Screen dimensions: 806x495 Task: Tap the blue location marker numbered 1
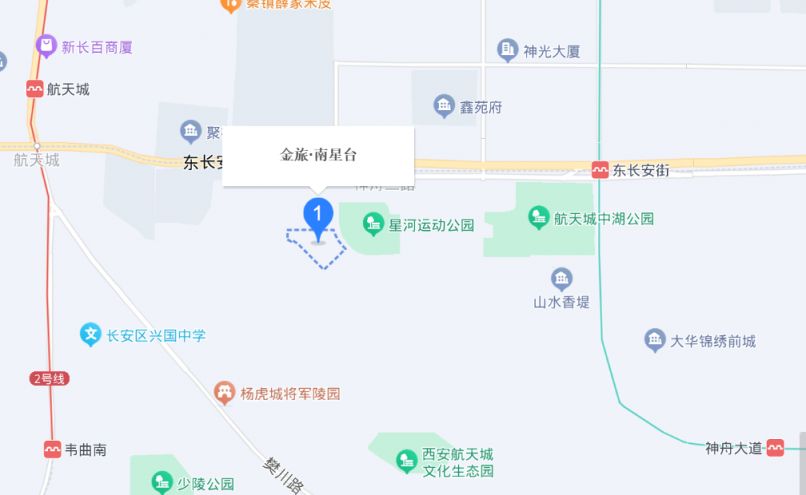[318, 215]
